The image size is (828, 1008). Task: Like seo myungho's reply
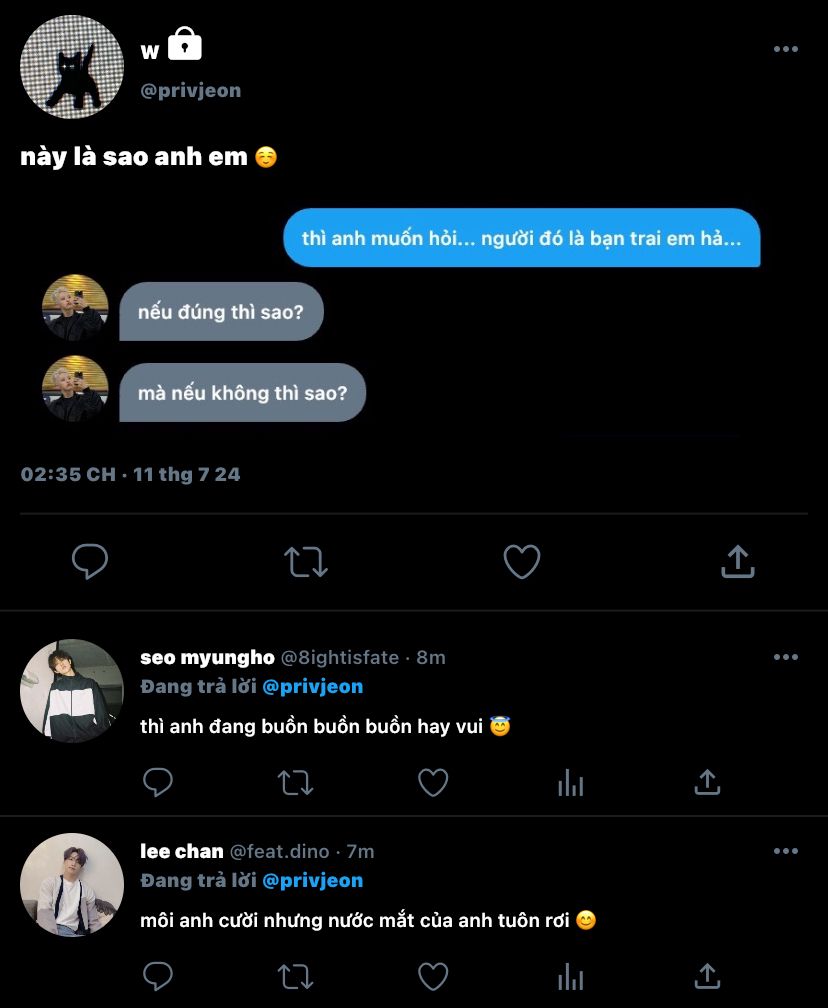[x=432, y=782]
